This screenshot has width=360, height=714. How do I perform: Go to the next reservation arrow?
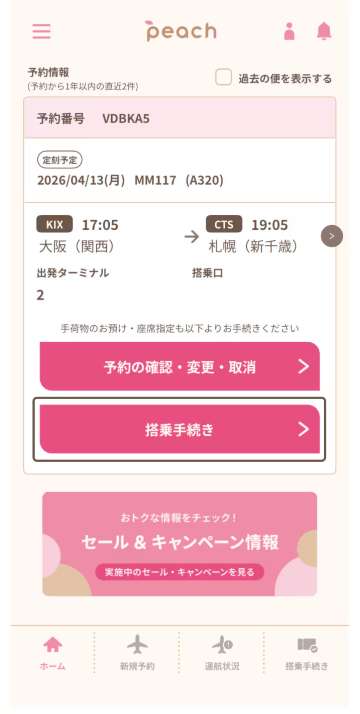coord(332,236)
